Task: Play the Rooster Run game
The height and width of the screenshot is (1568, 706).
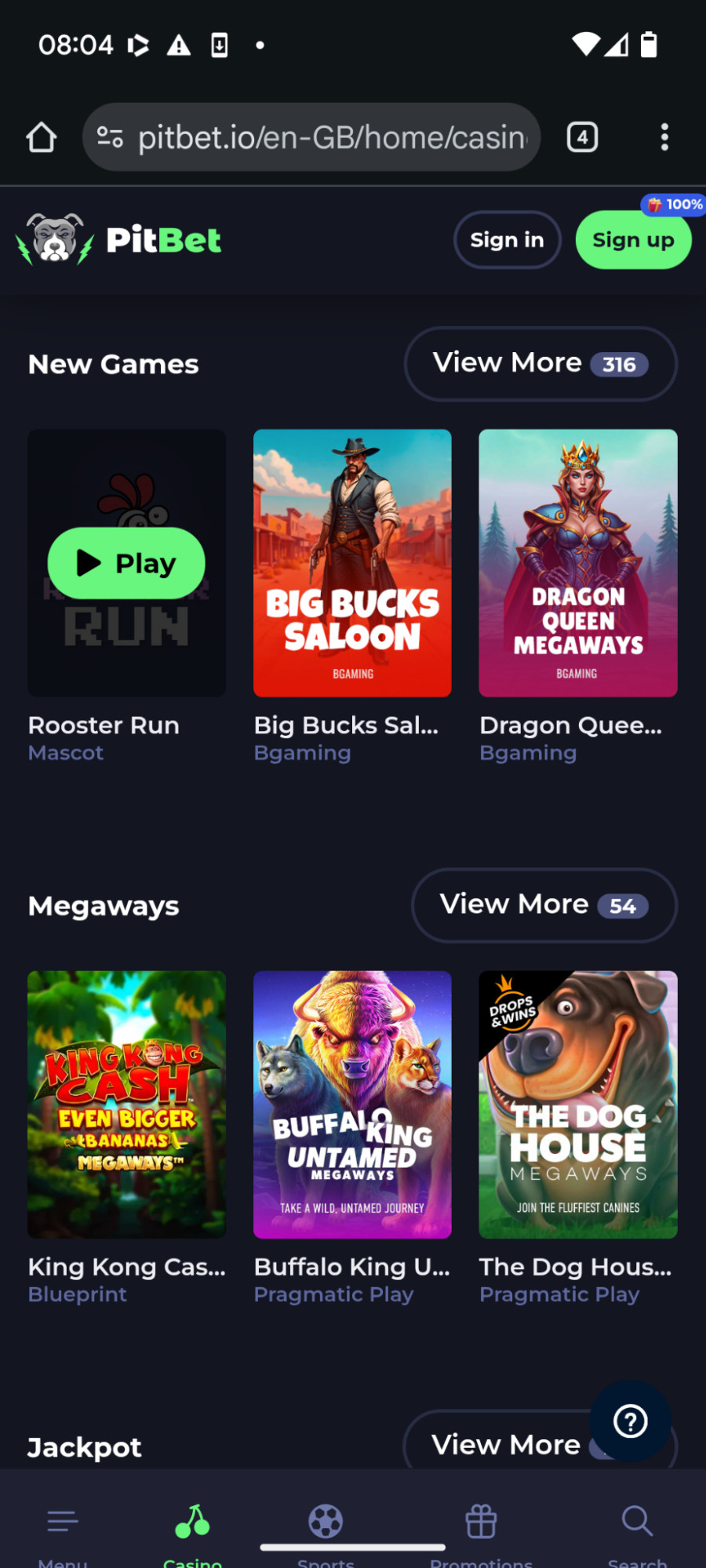Action: click(126, 563)
